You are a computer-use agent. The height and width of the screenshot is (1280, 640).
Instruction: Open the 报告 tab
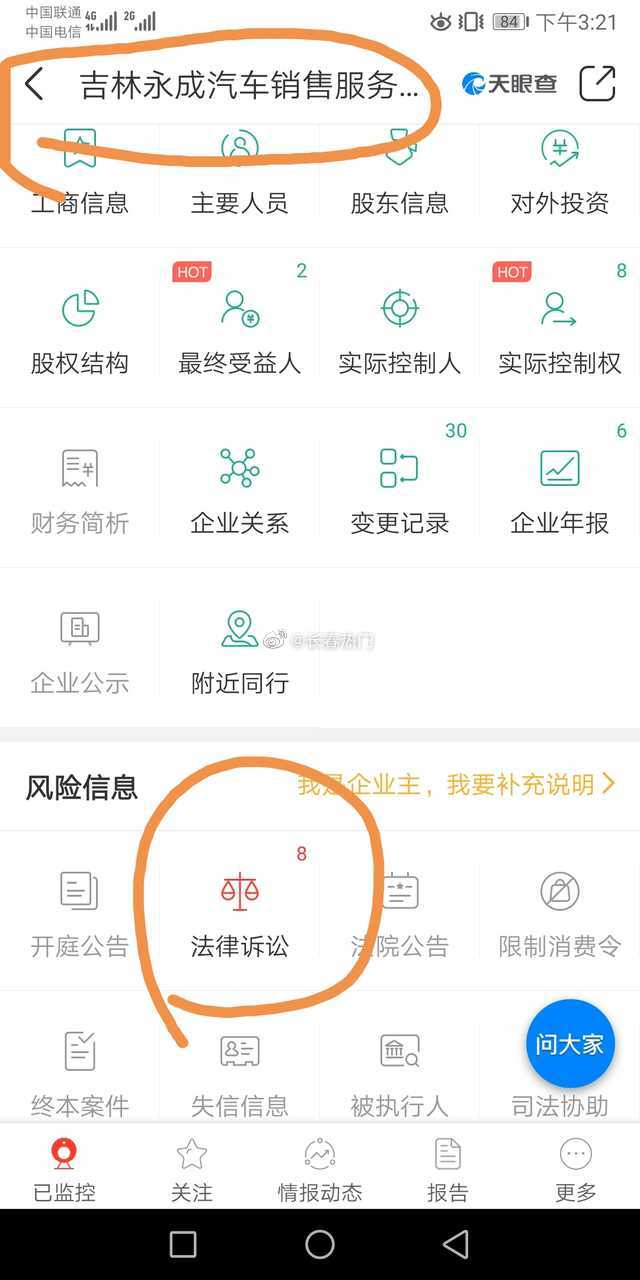tap(448, 1170)
